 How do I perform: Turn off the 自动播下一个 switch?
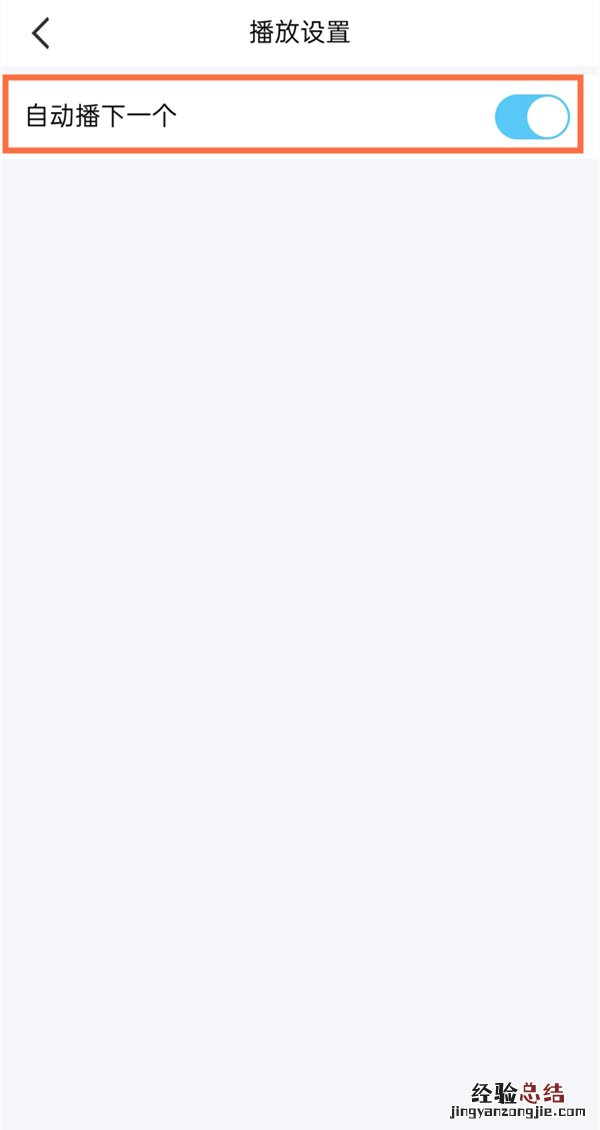[531, 117]
